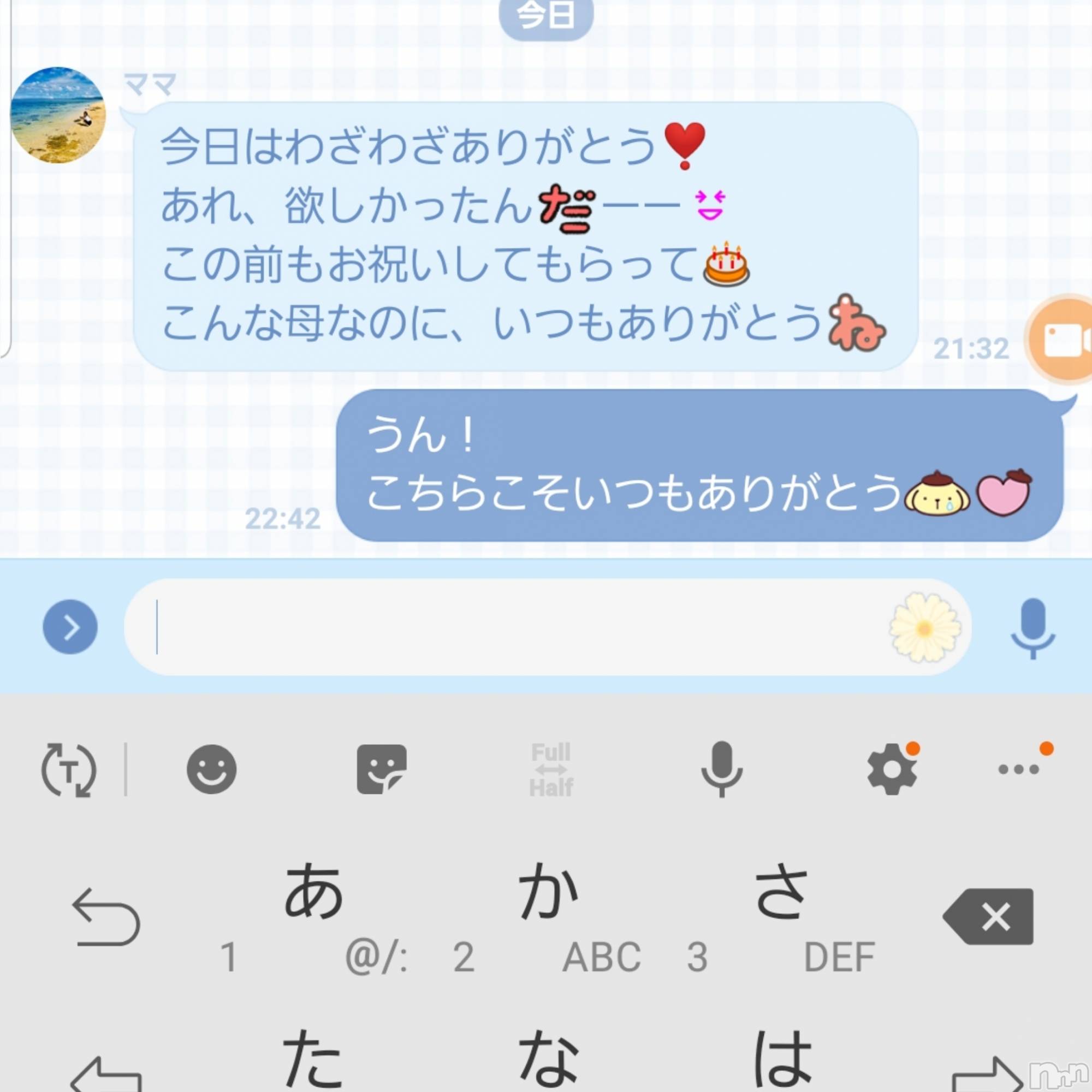Open ママ's profile picture
The width and height of the screenshot is (1092, 1092).
[58, 115]
